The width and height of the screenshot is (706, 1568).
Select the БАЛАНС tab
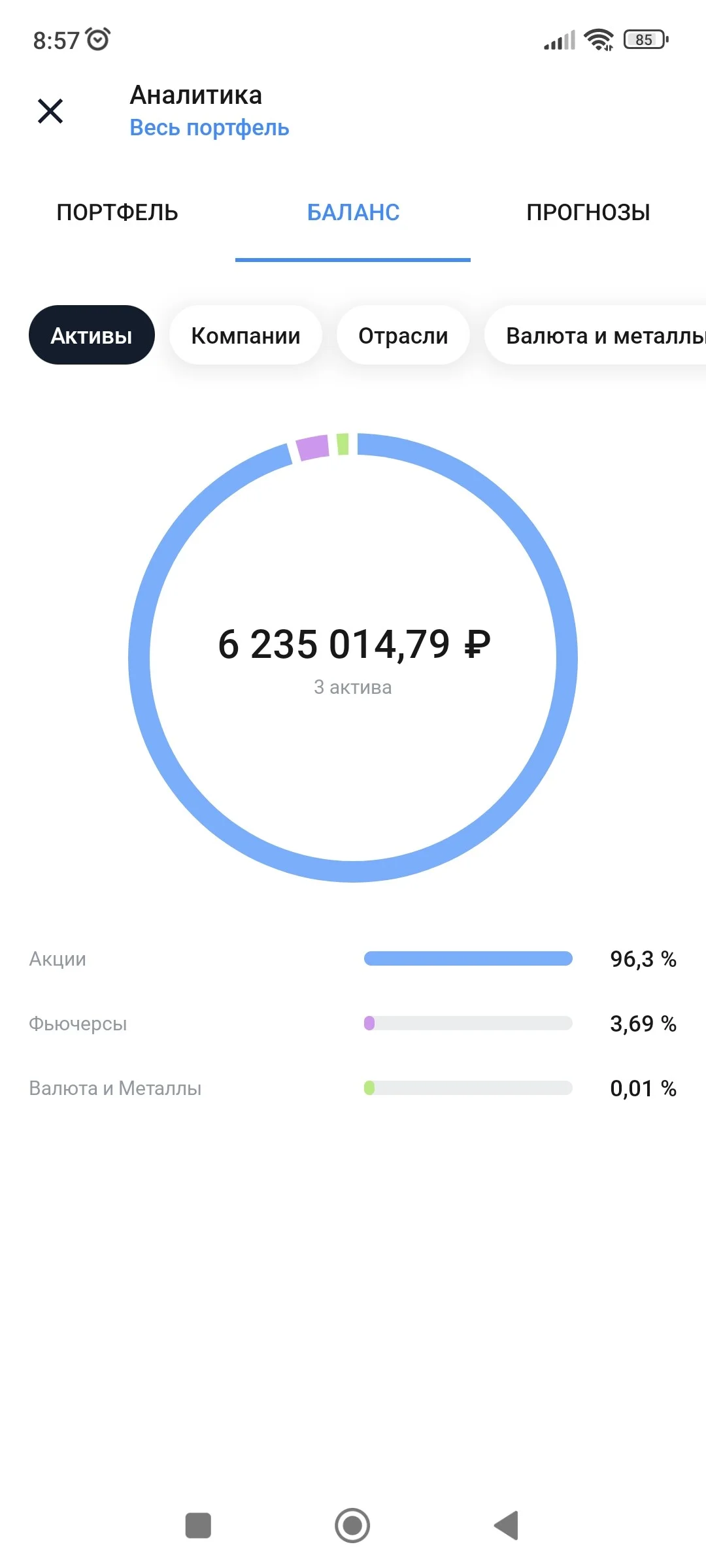pos(353,212)
